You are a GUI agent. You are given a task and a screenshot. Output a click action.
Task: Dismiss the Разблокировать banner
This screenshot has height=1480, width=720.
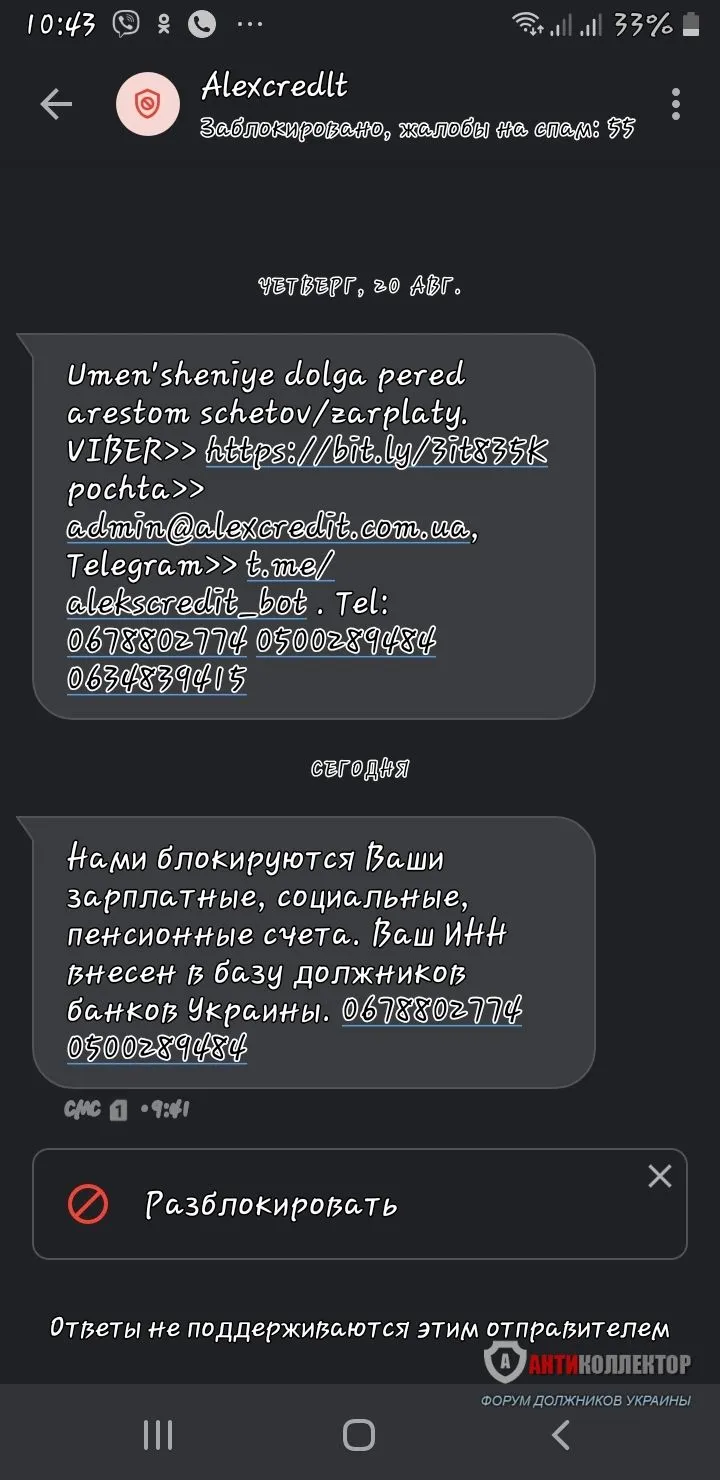pos(659,1177)
